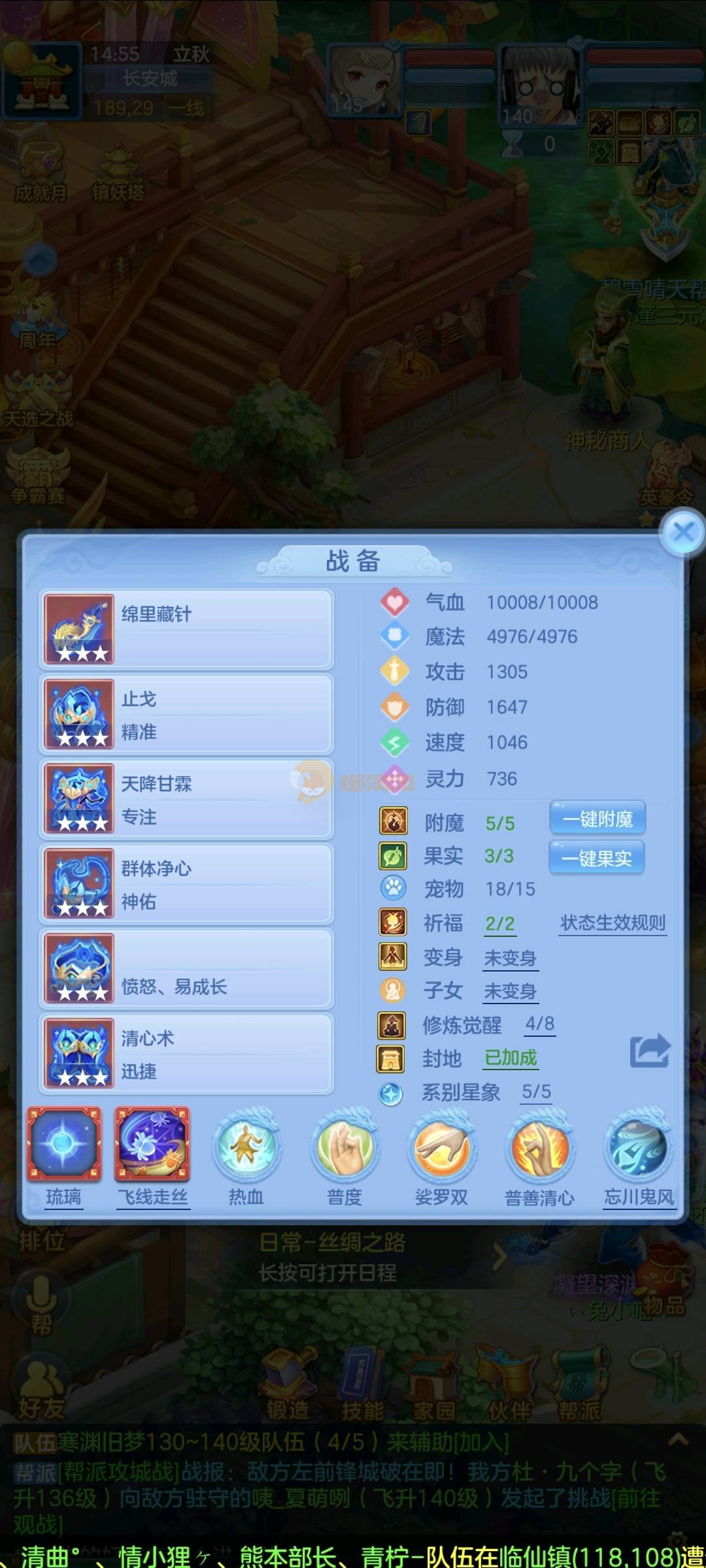Image resolution: width=706 pixels, height=1568 pixels.
Task: Open the 绵里藏针 equipment item
Action: click(186, 630)
